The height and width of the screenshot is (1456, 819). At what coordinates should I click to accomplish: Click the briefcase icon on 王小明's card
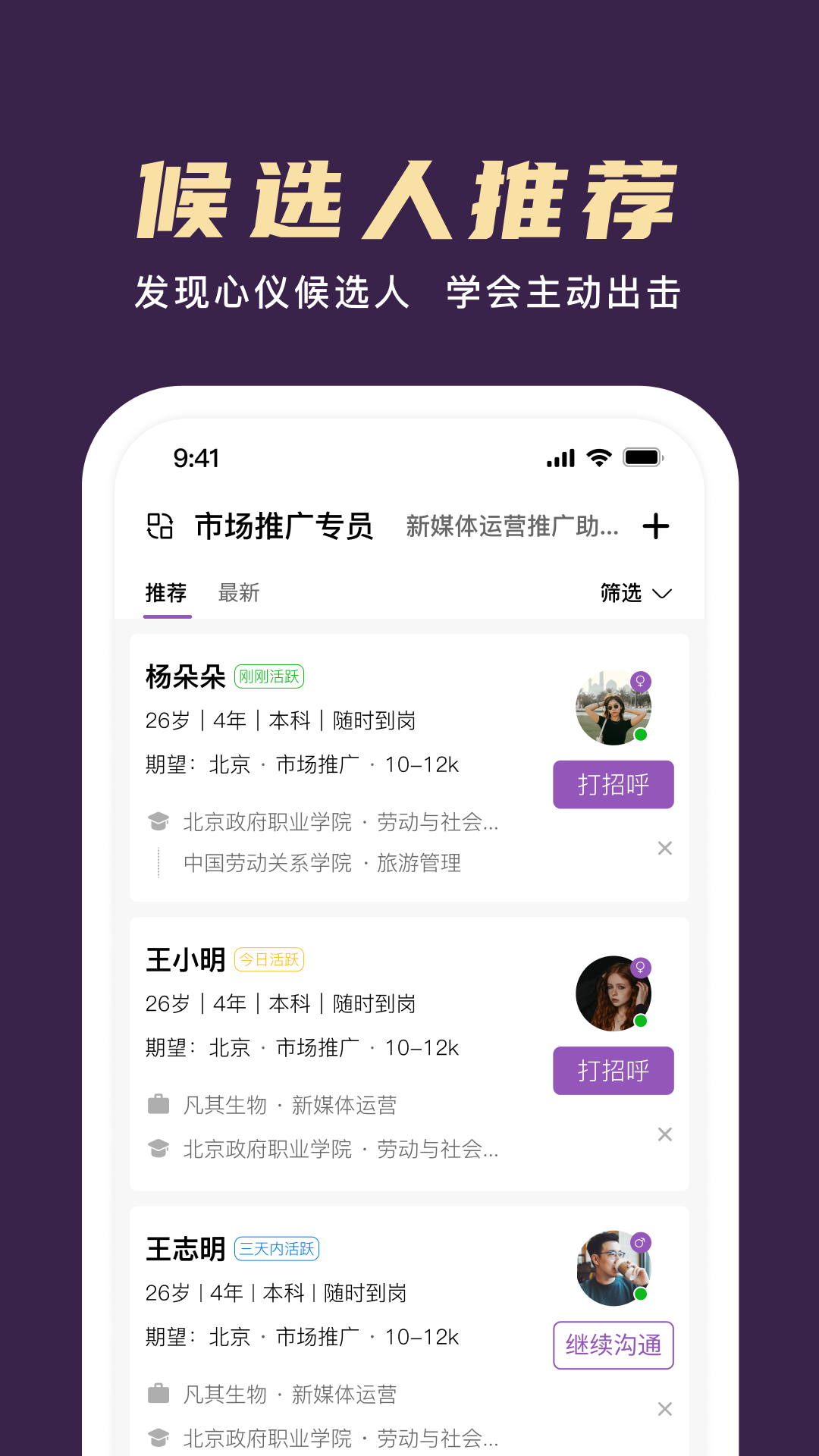tap(158, 1105)
